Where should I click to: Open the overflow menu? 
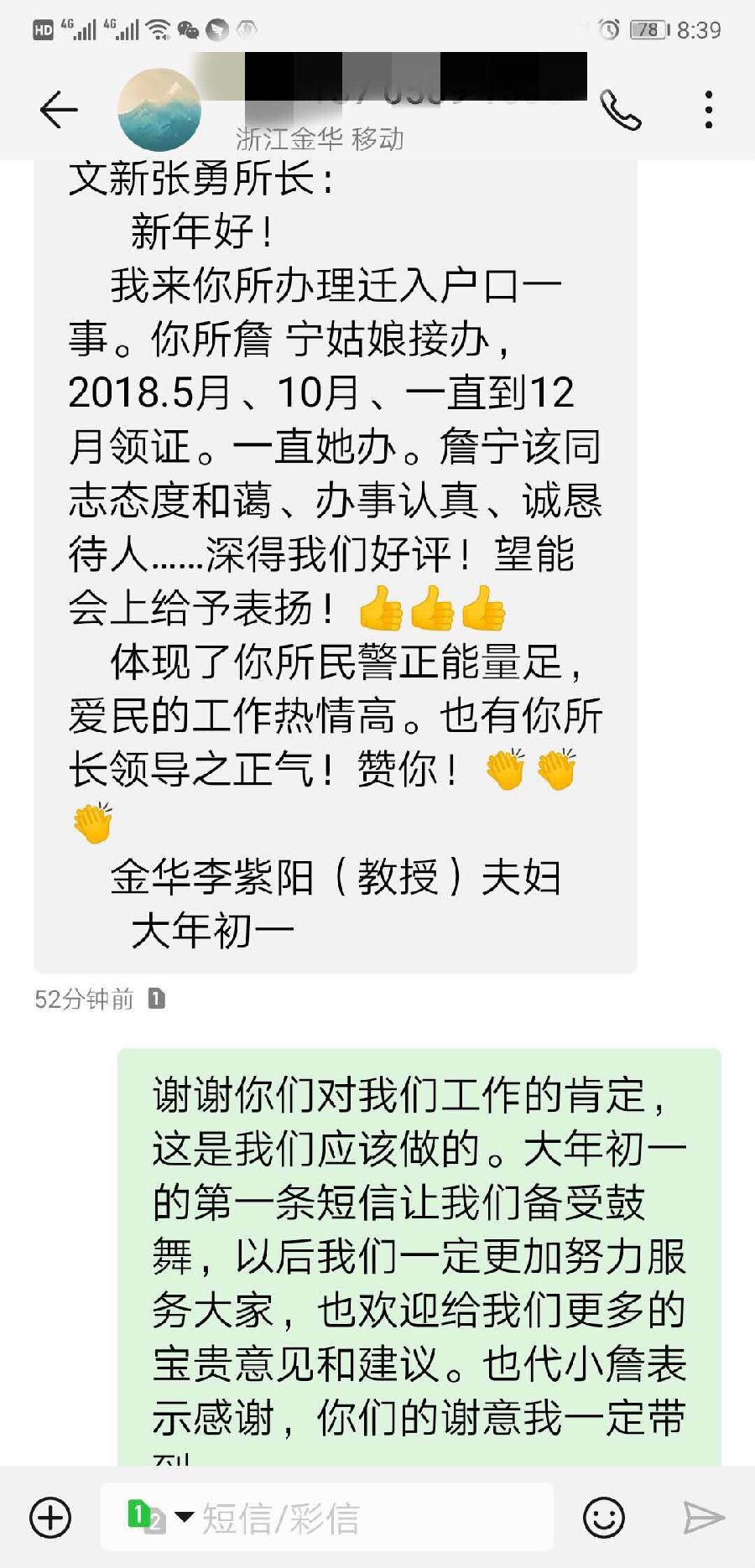(709, 110)
